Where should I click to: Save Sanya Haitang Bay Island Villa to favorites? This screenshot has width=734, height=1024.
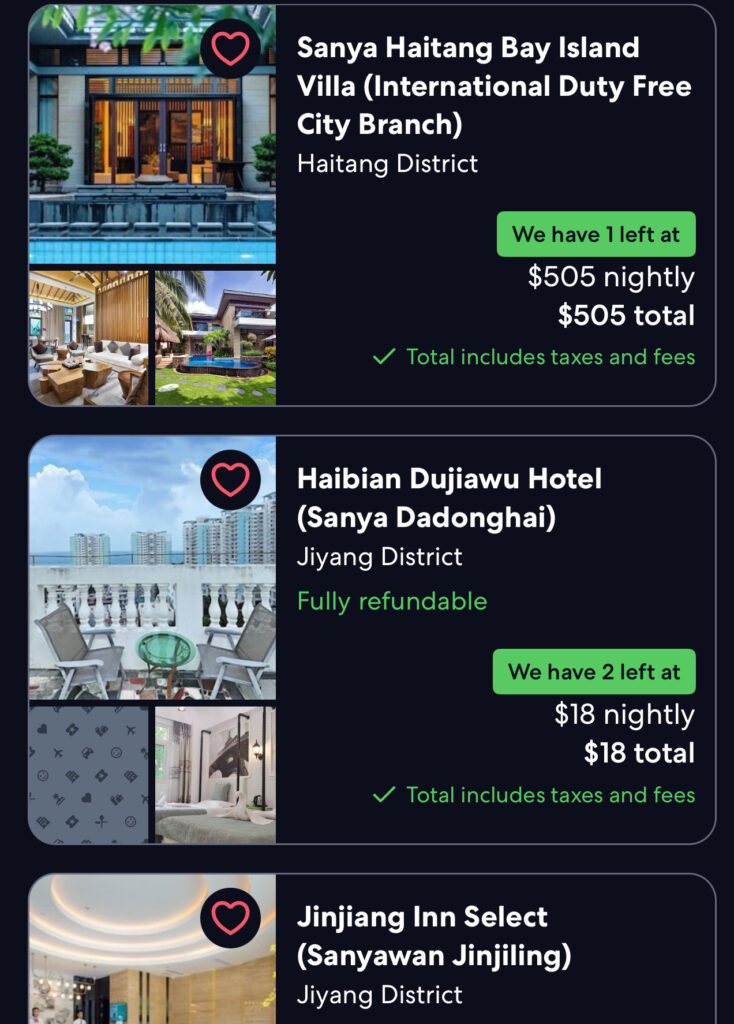pos(231,49)
